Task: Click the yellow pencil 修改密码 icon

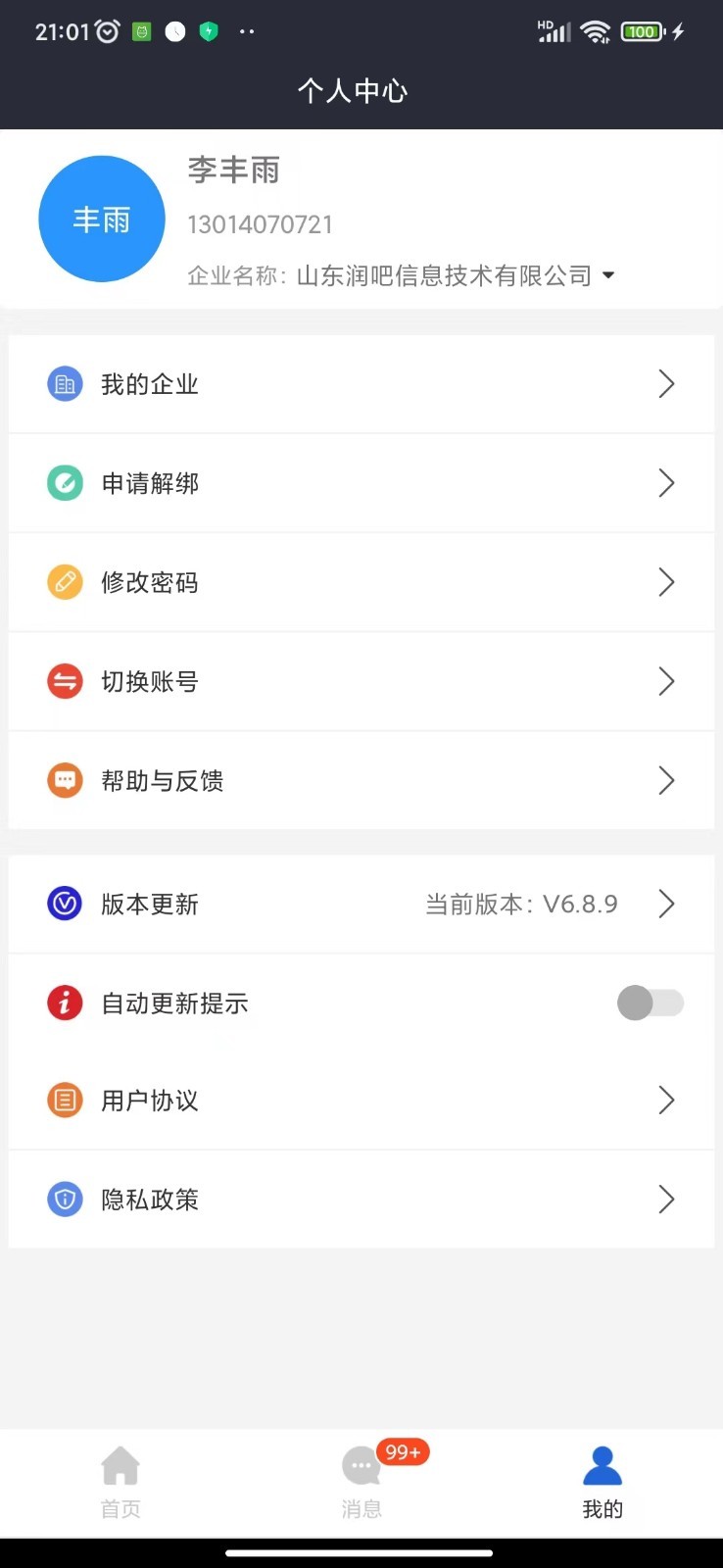Action: coord(65,581)
